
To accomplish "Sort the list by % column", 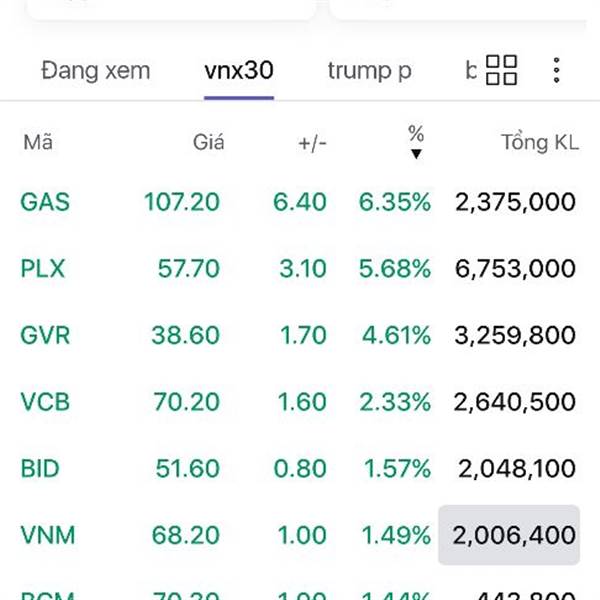I will [x=416, y=142].
